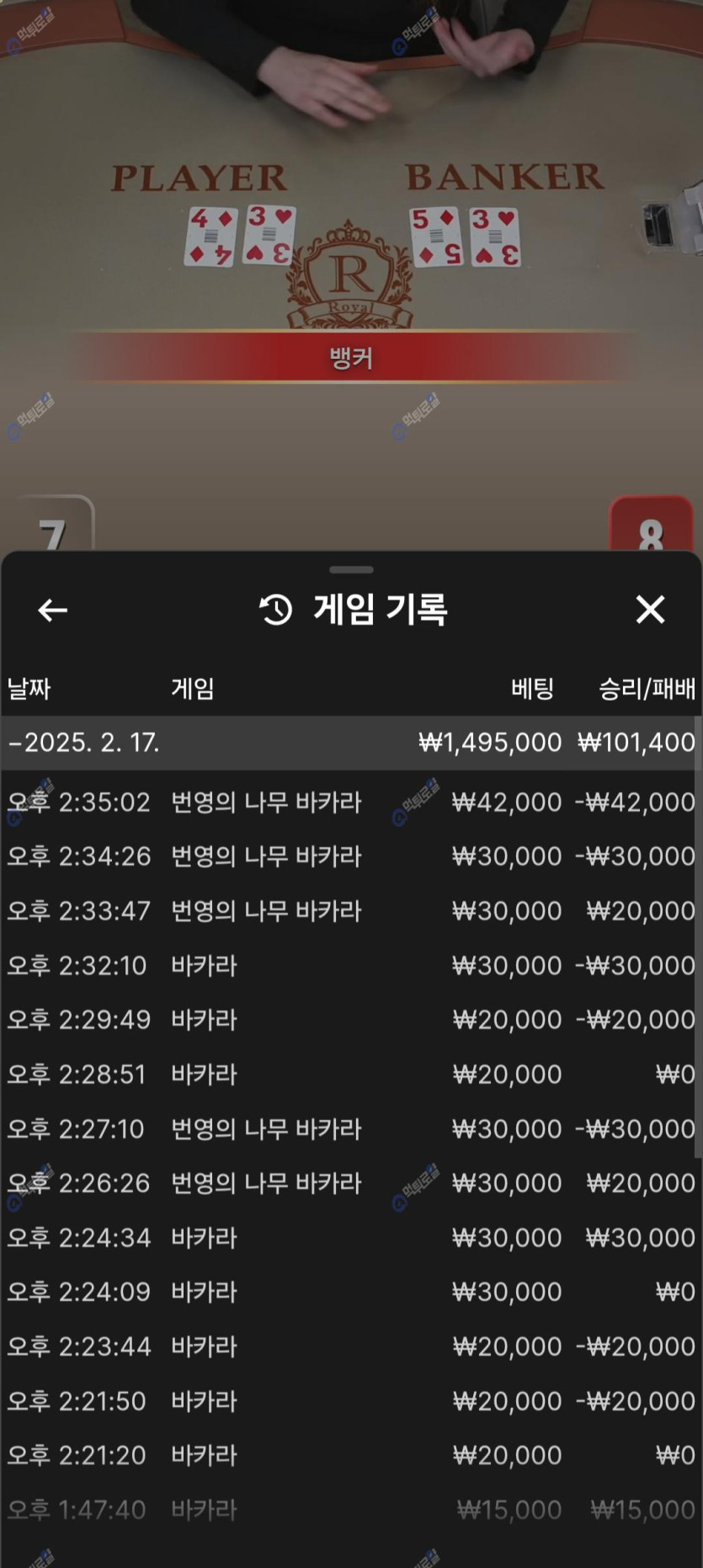Close the game history panel
This screenshot has width=703, height=1568.
point(650,609)
